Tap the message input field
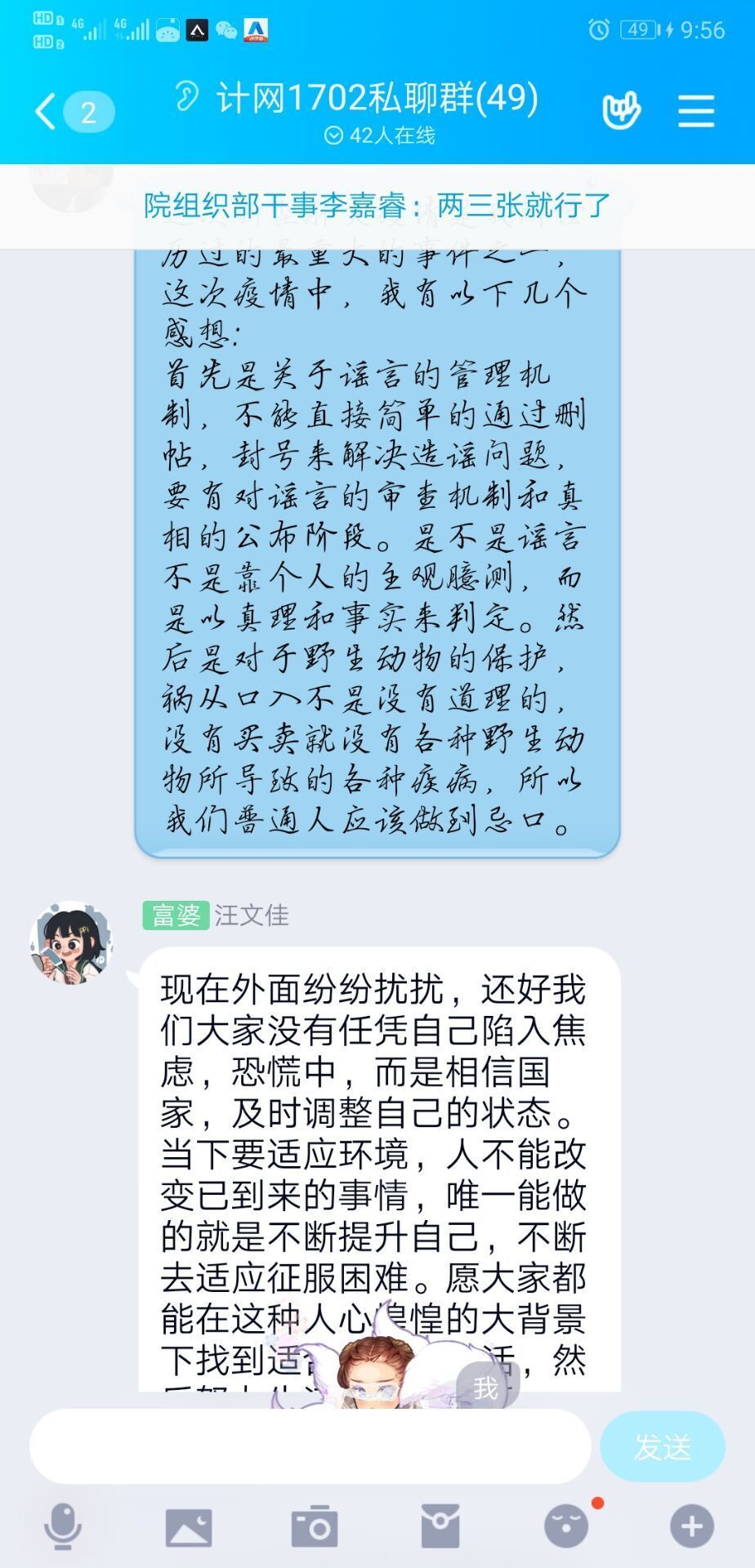The height and width of the screenshot is (1568, 755). coord(310,1445)
